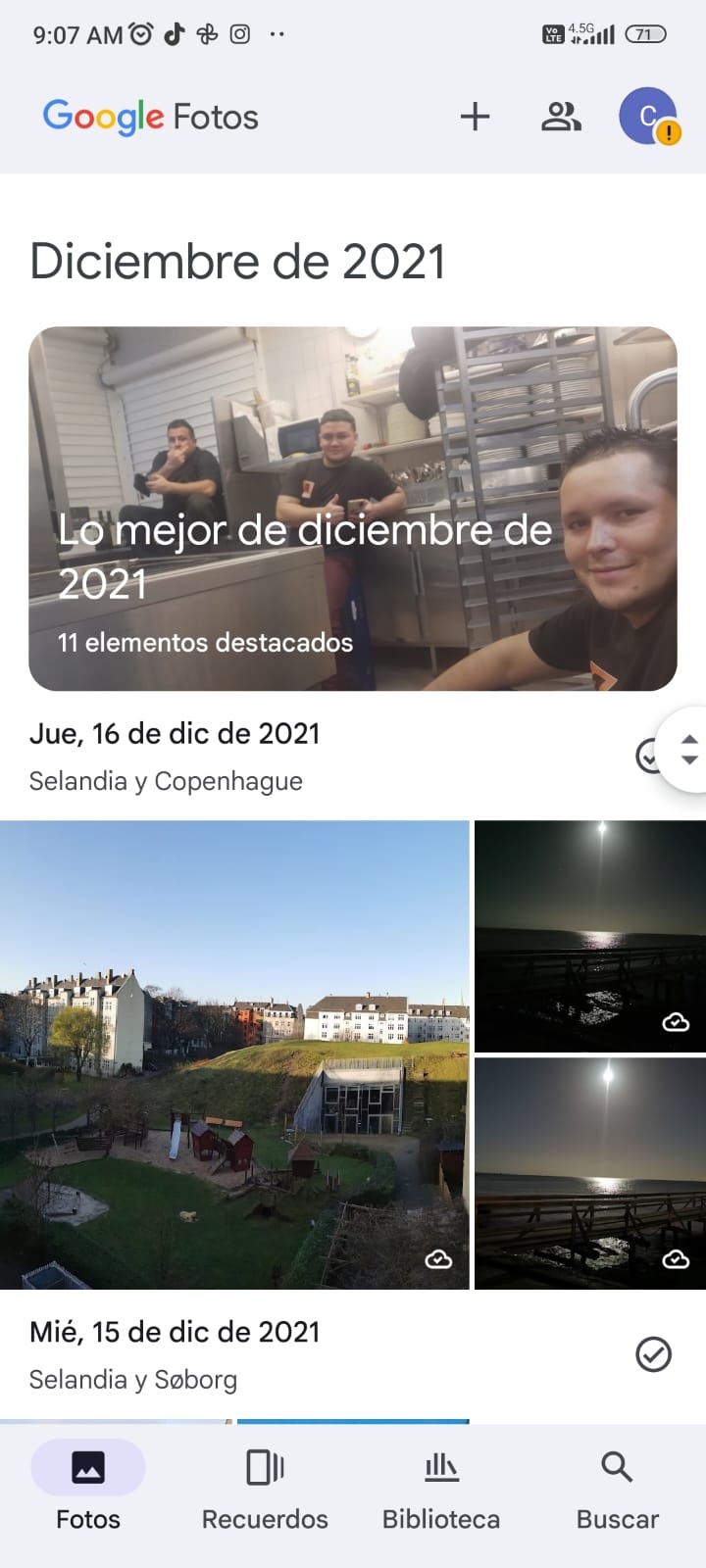
Task: Open Lo mejor de diciembre de 2021 card
Action: pos(353,508)
